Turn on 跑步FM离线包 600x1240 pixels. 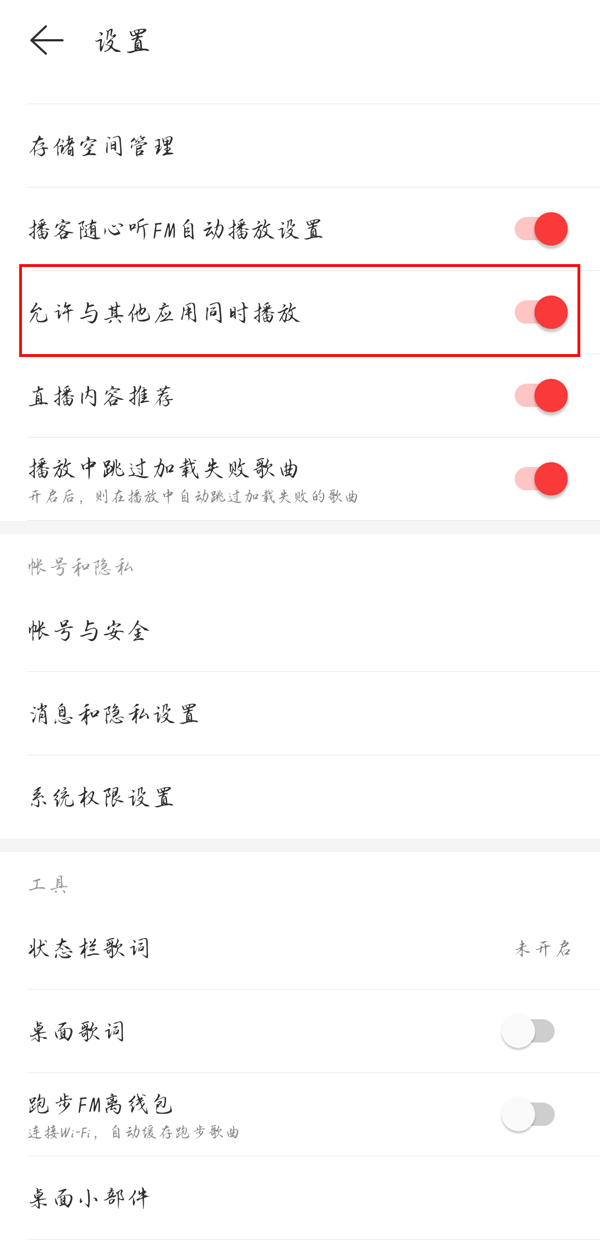coord(528,1114)
